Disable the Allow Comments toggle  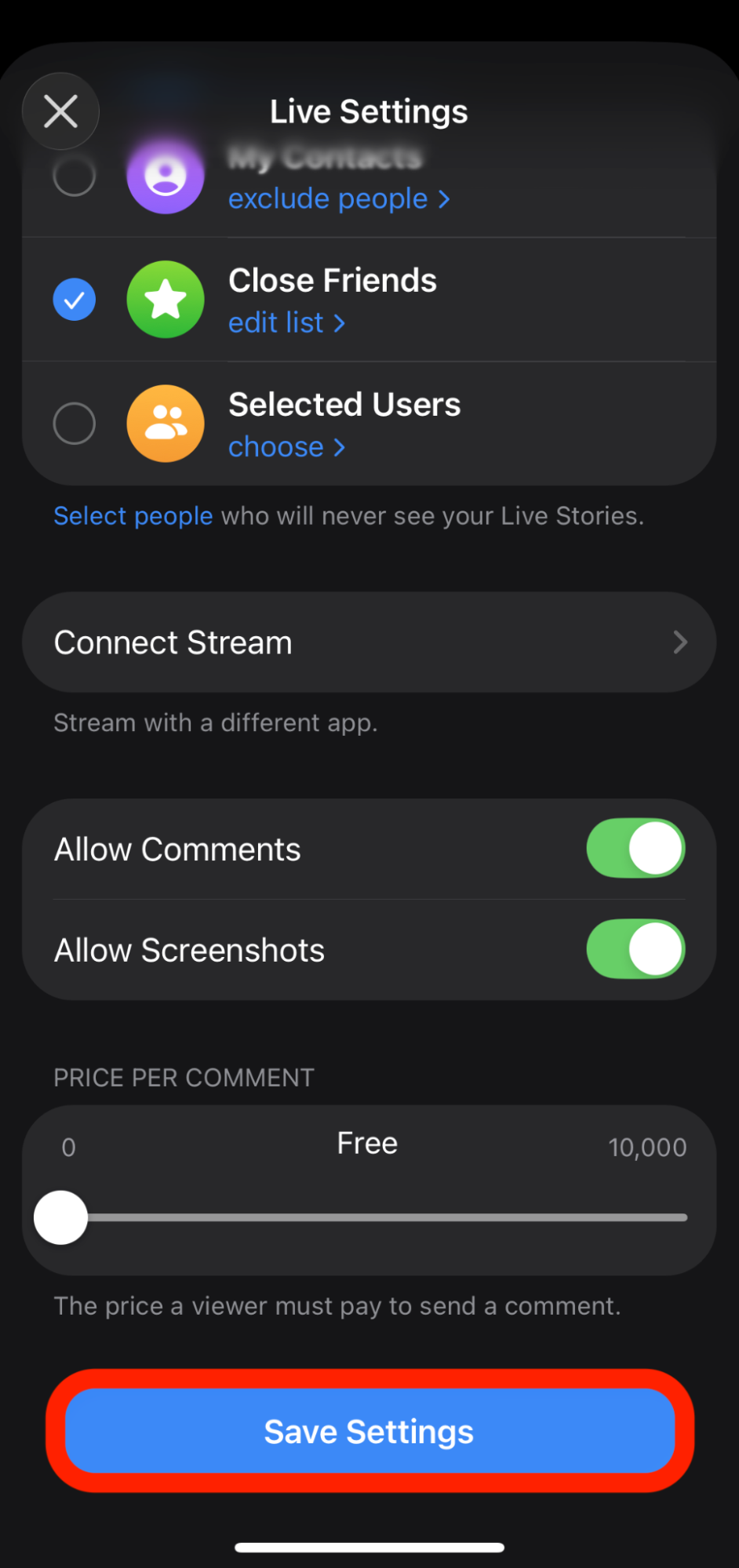click(x=635, y=848)
